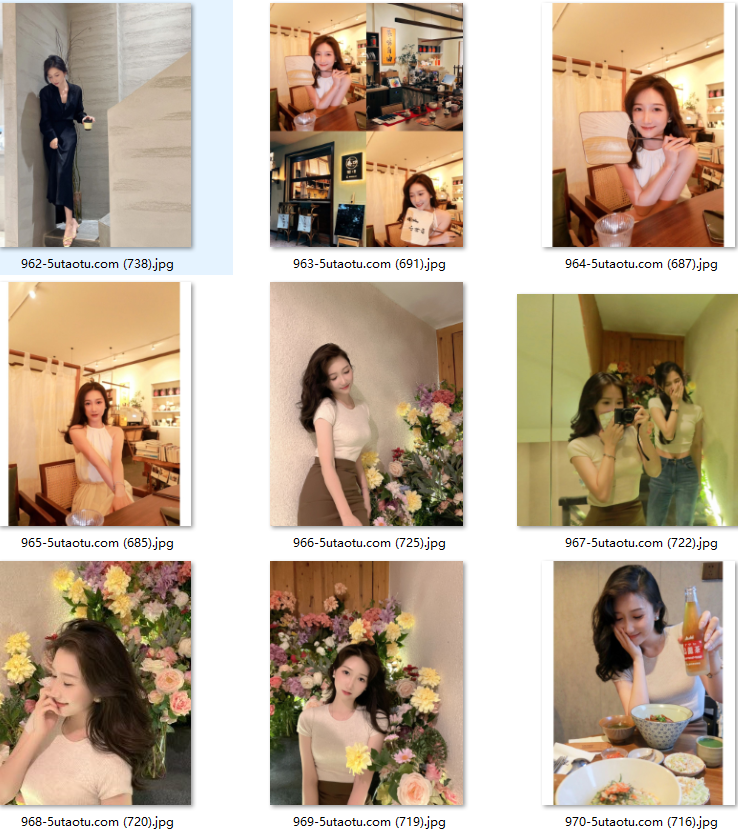Open image 963-5utaotu.com (691).jpg
The image size is (738, 834).
click(x=366, y=125)
